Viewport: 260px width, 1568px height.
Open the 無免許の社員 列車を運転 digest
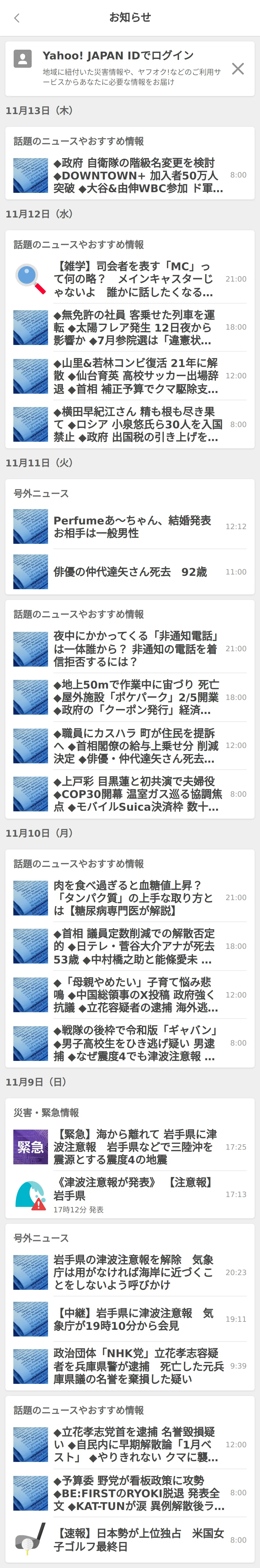134,327
